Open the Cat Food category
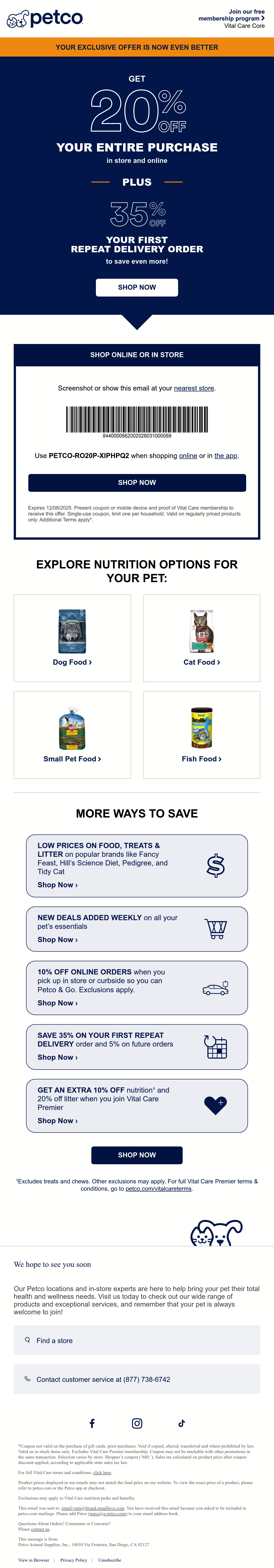The image size is (274, 1568). [x=202, y=638]
